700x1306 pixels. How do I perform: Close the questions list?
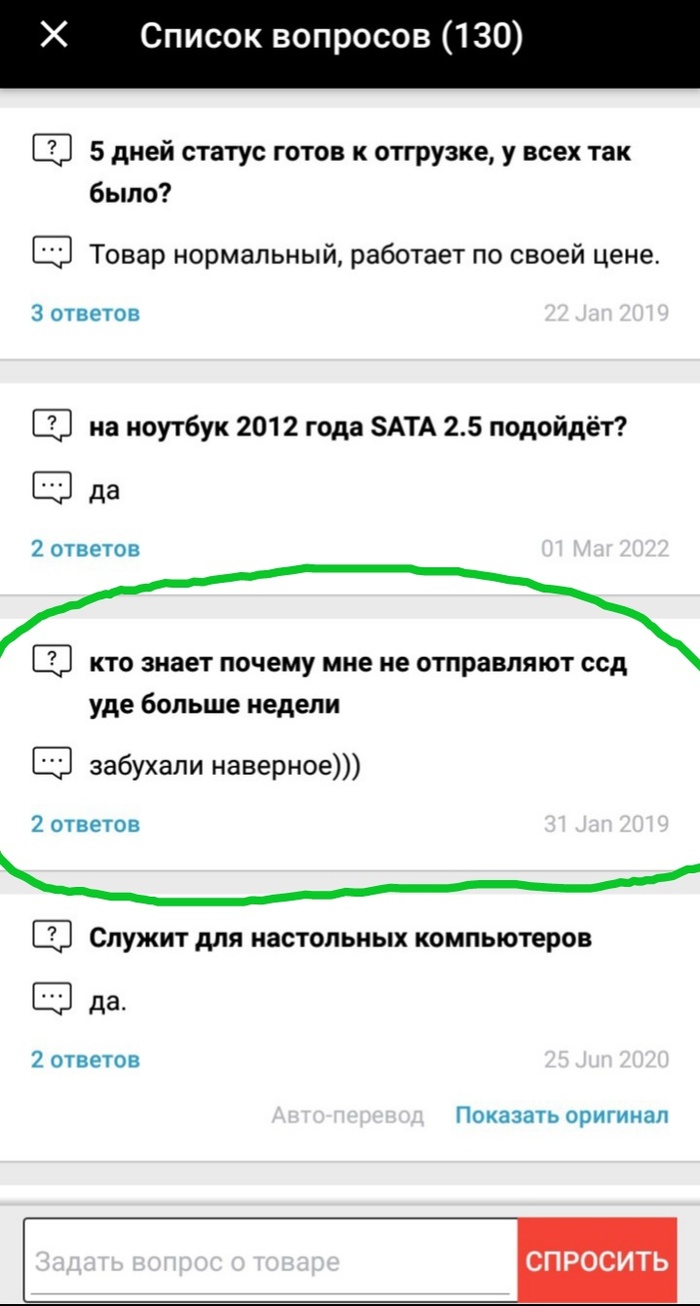53,37
